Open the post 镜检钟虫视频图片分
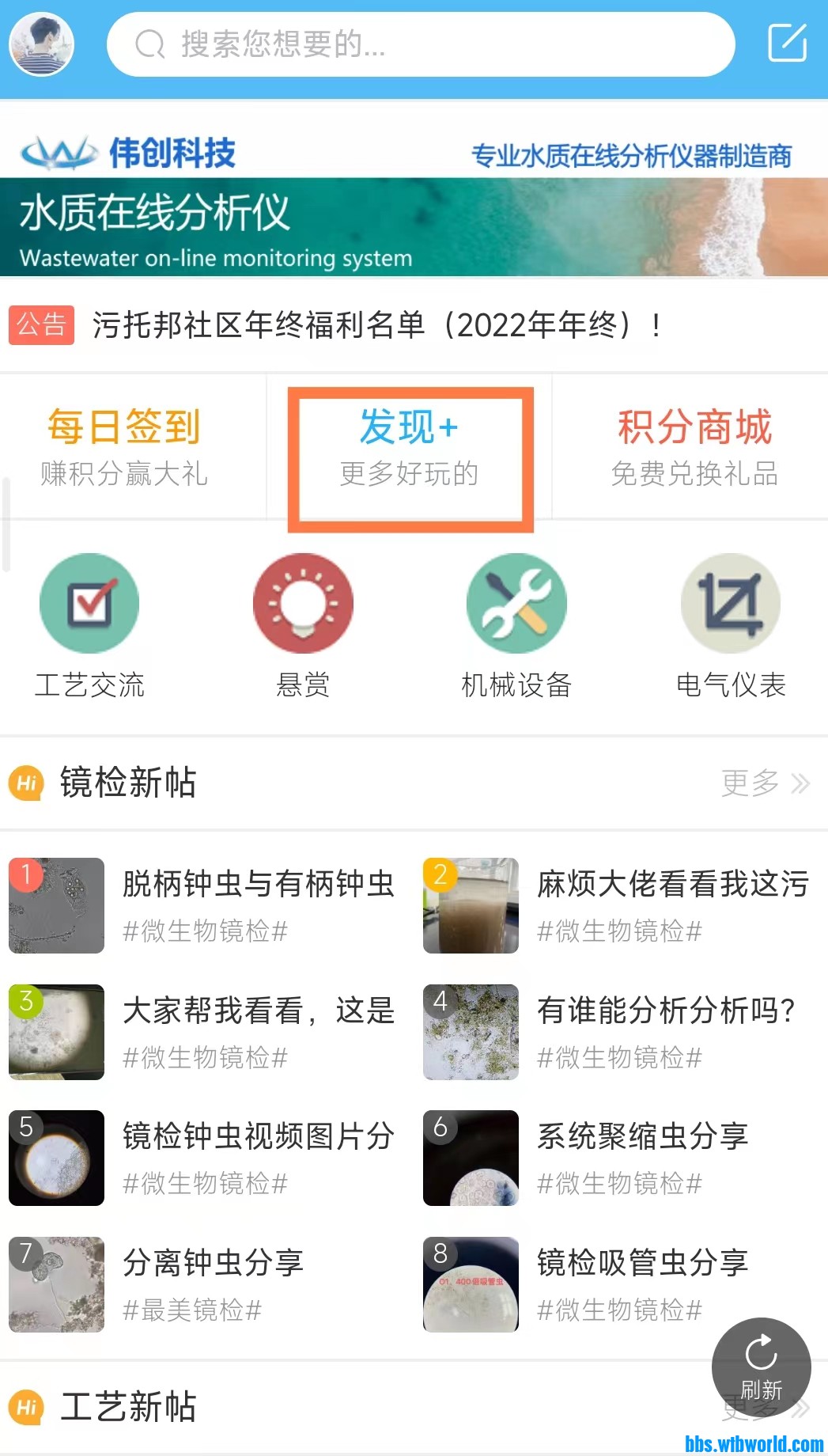The image size is (828, 1456). tap(258, 1137)
